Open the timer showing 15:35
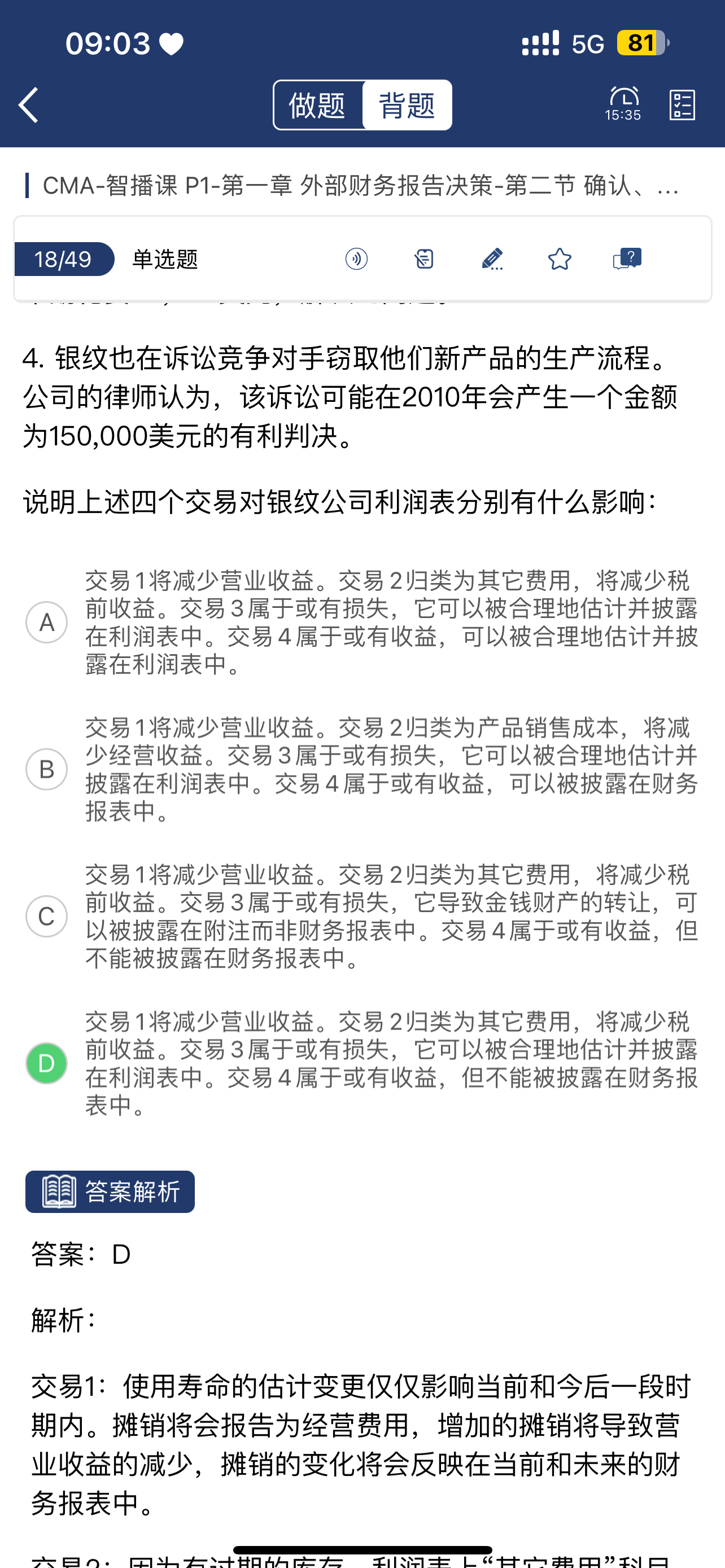 pos(623,103)
